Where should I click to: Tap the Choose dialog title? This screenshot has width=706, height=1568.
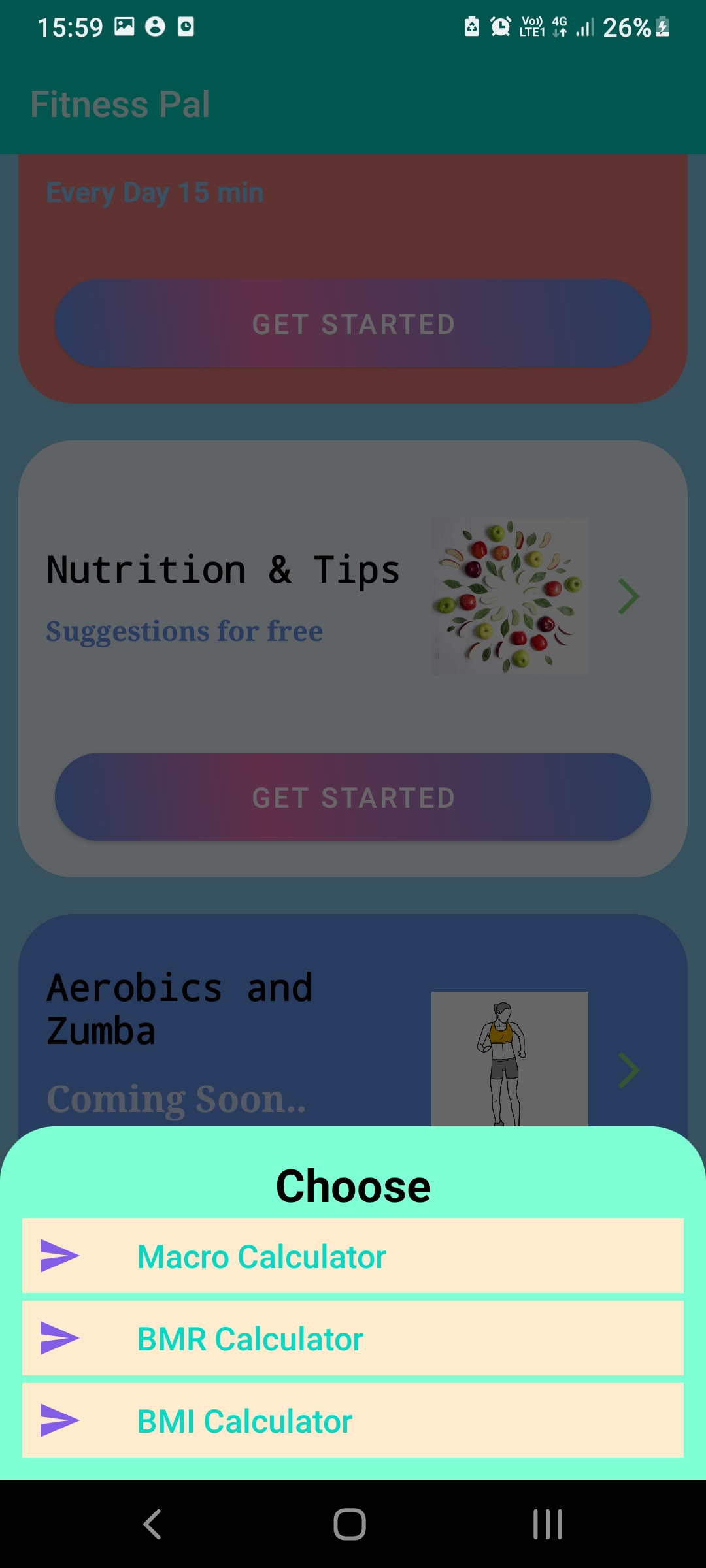(x=352, y=1184)
